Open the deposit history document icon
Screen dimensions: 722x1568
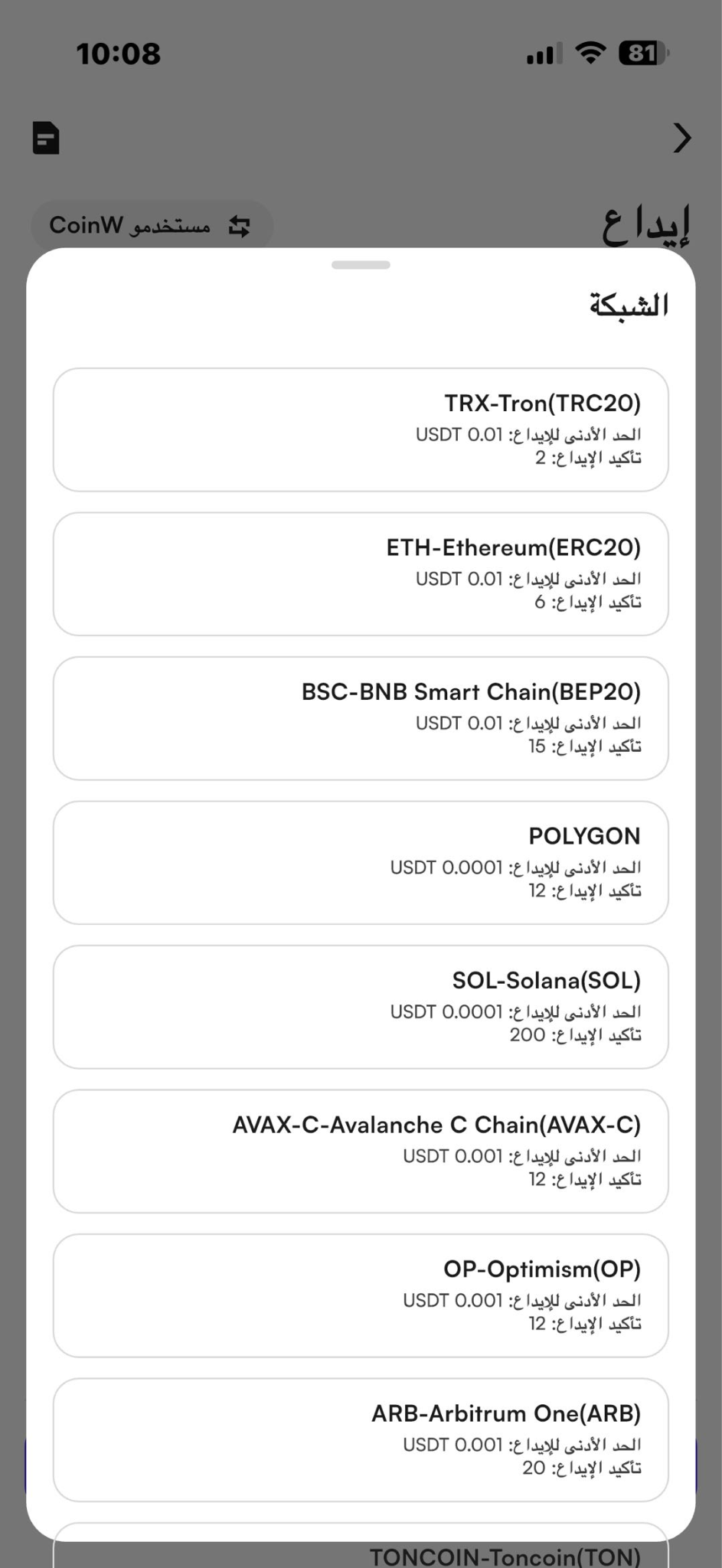(x=46, y=138)
